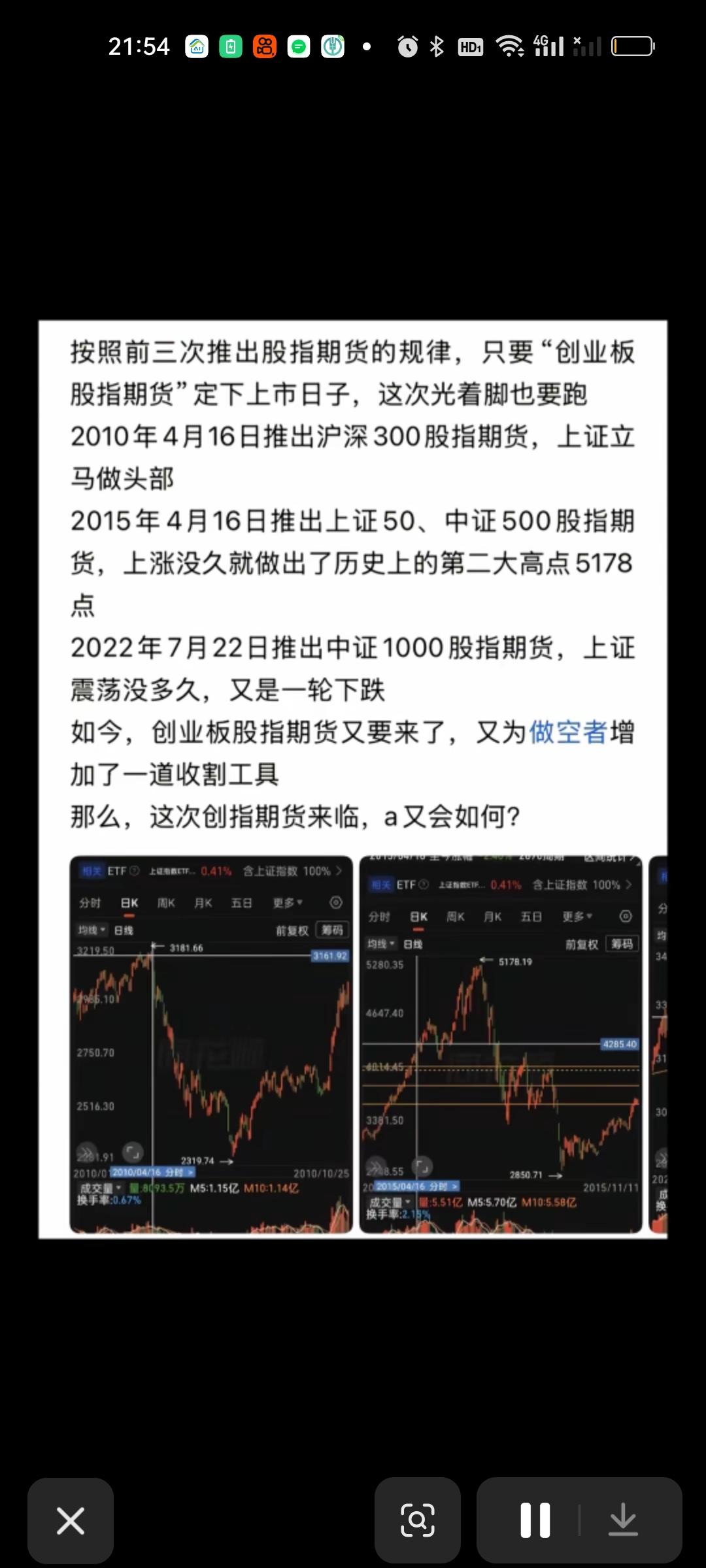
Task: Enable the 筹码 chip distribution overlay
Action: (333, 928)
